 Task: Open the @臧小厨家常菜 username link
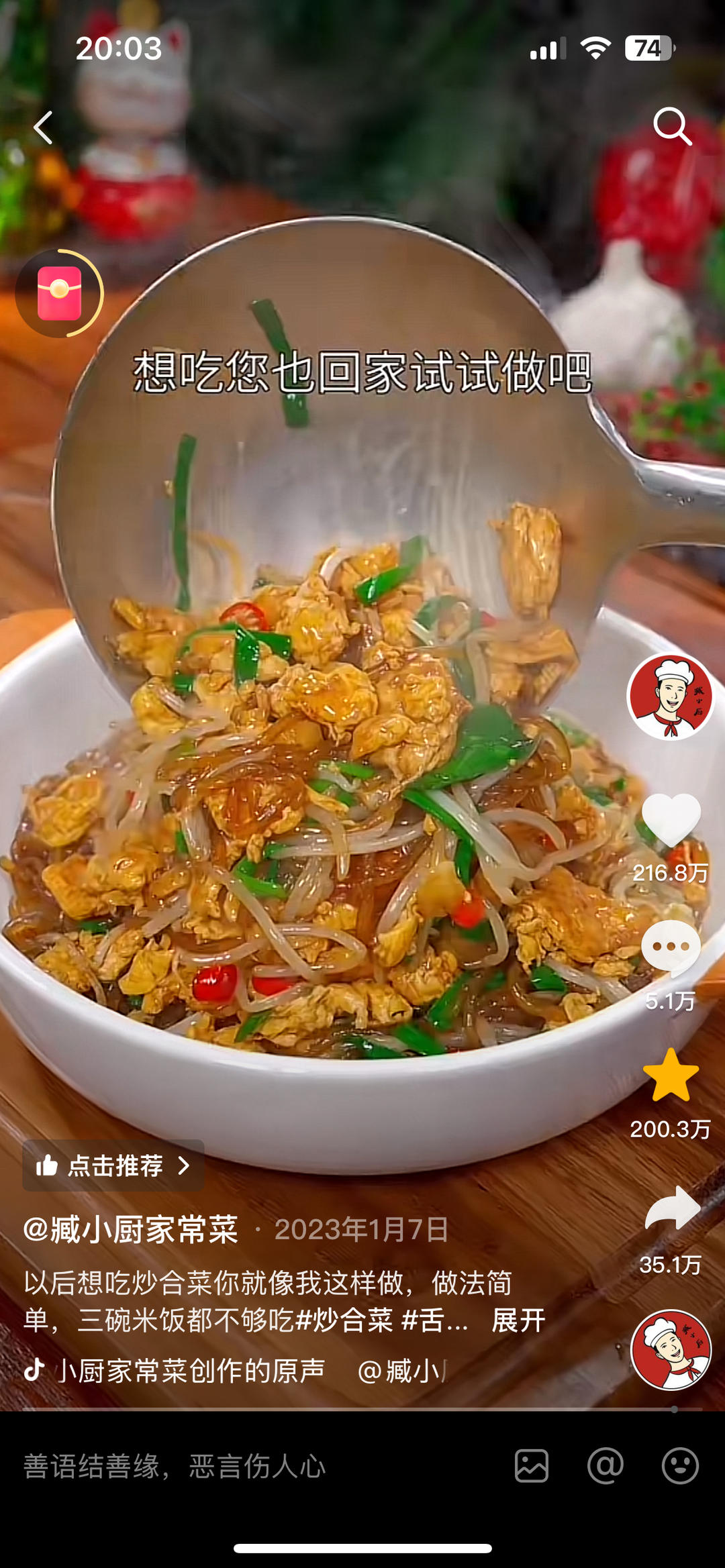point(131,1230)
